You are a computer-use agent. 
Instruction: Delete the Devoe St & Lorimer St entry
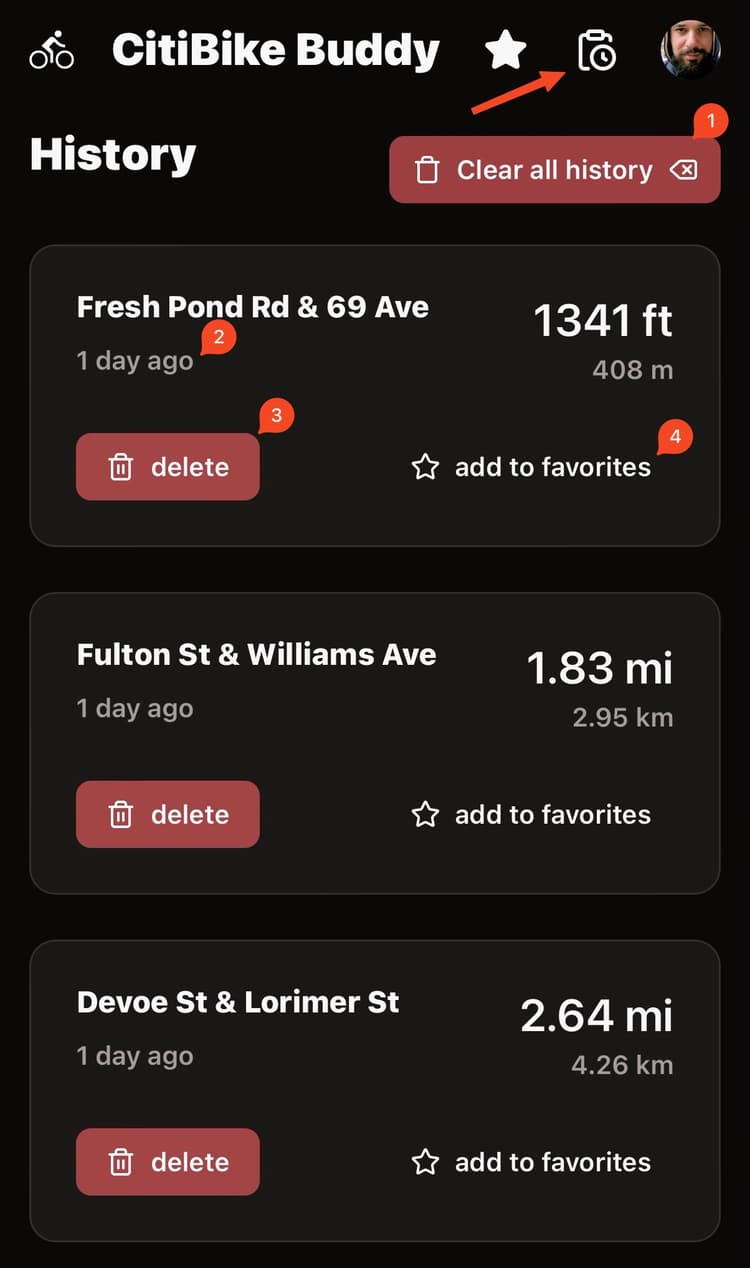coord(168,1162)
